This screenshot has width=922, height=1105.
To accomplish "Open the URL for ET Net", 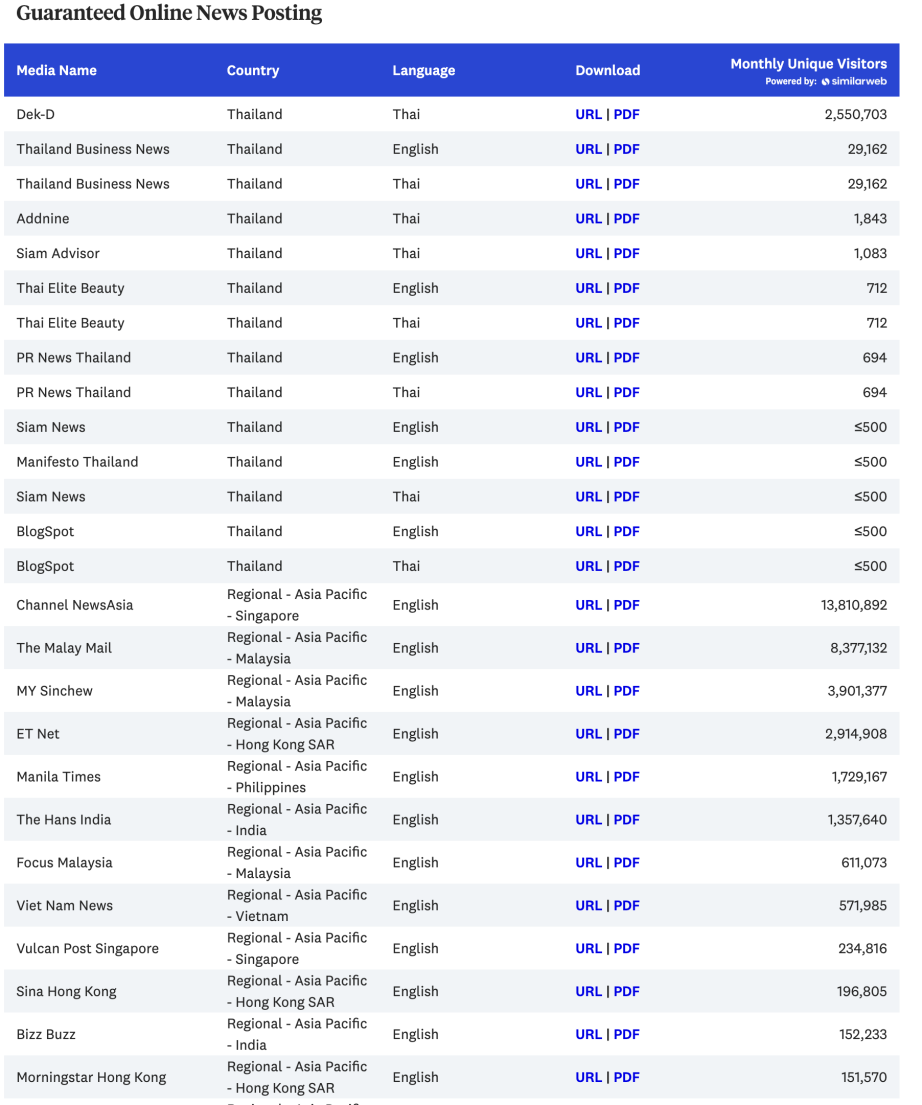I will 588,734.
